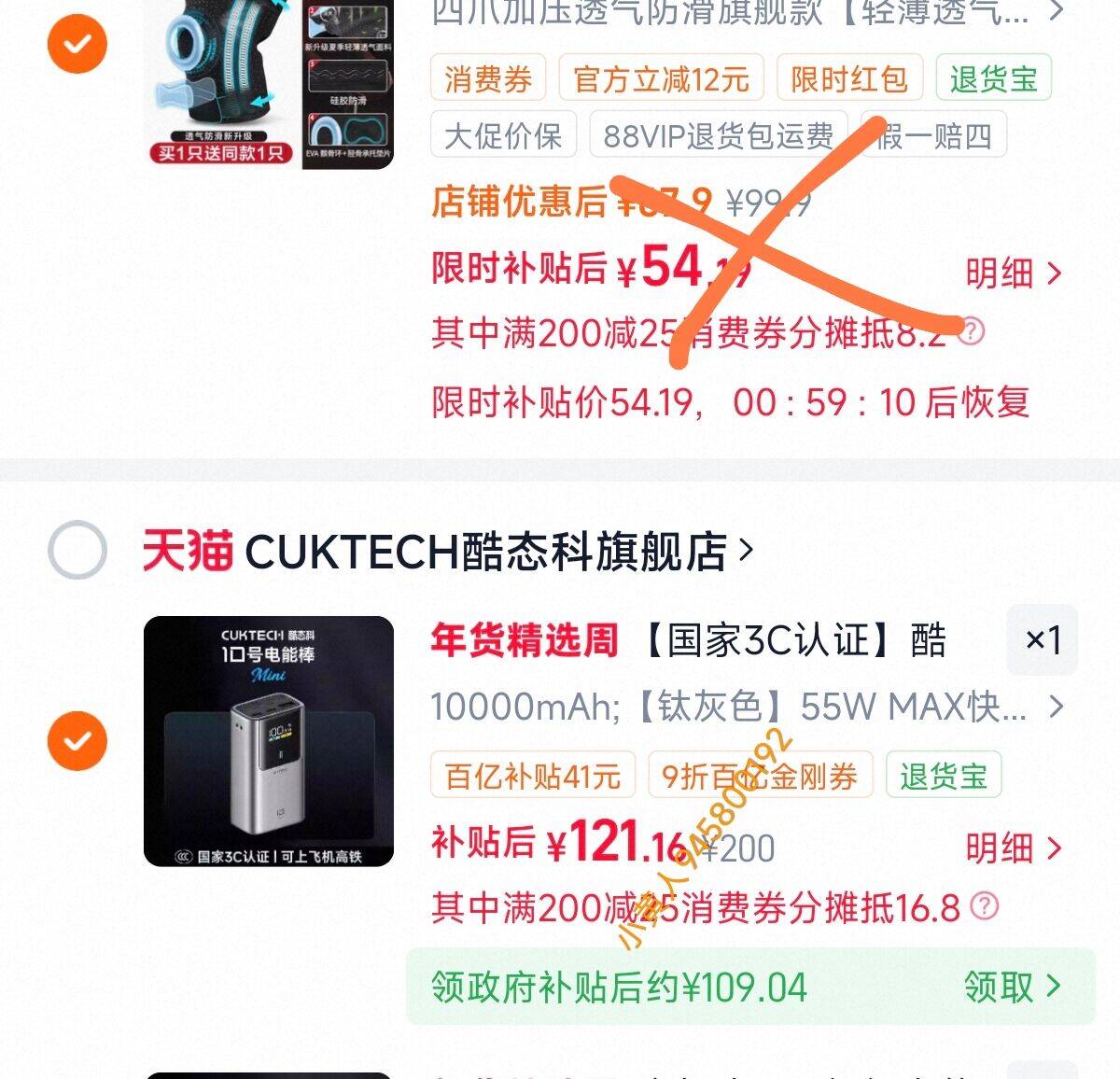This screenshot has width=1120, height=1079.
Task: Open the help icon beside 分摊抵16.8
Action: pos(985,905)
